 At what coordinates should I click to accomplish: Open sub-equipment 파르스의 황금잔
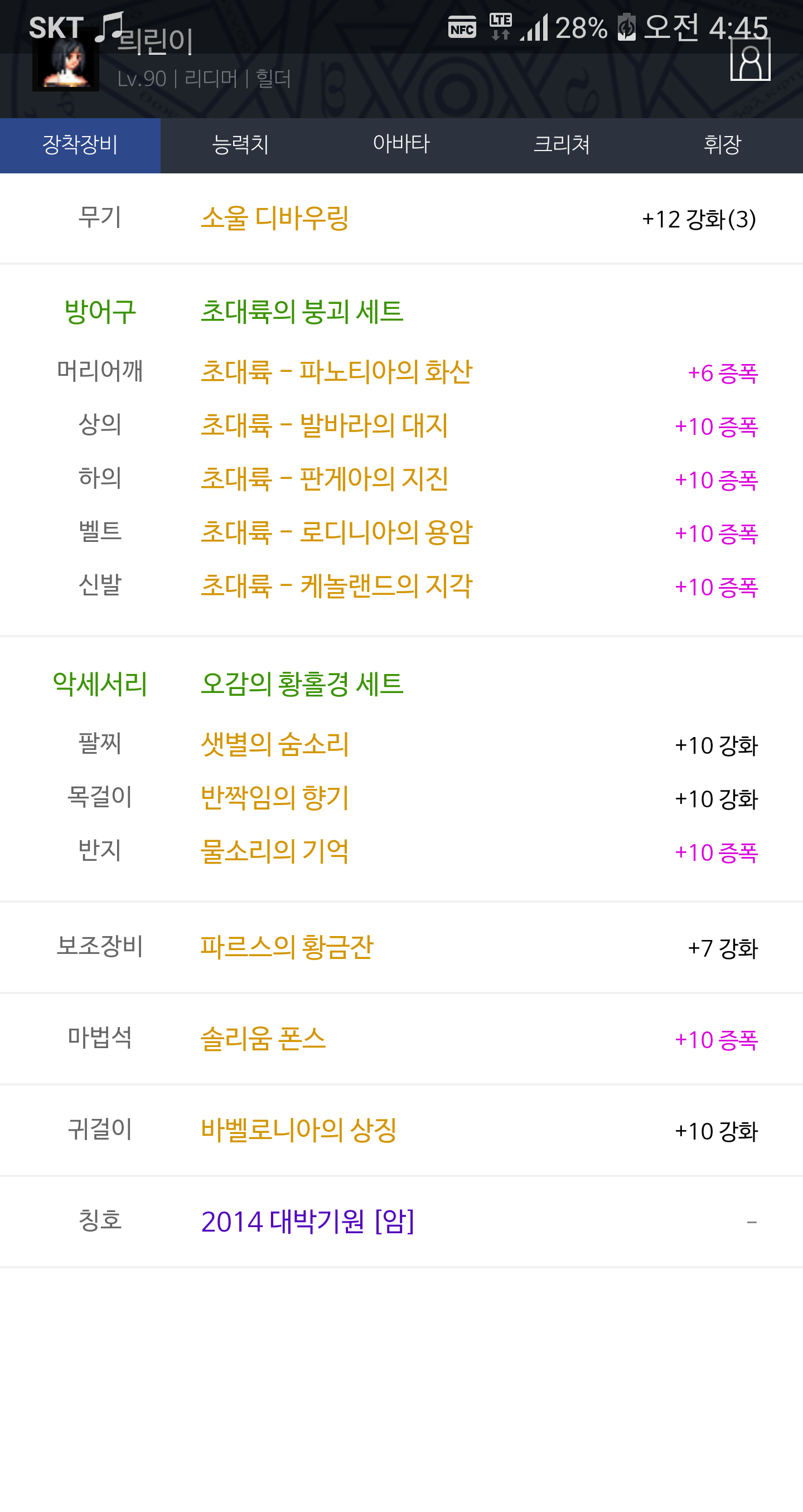click(287, 947)
